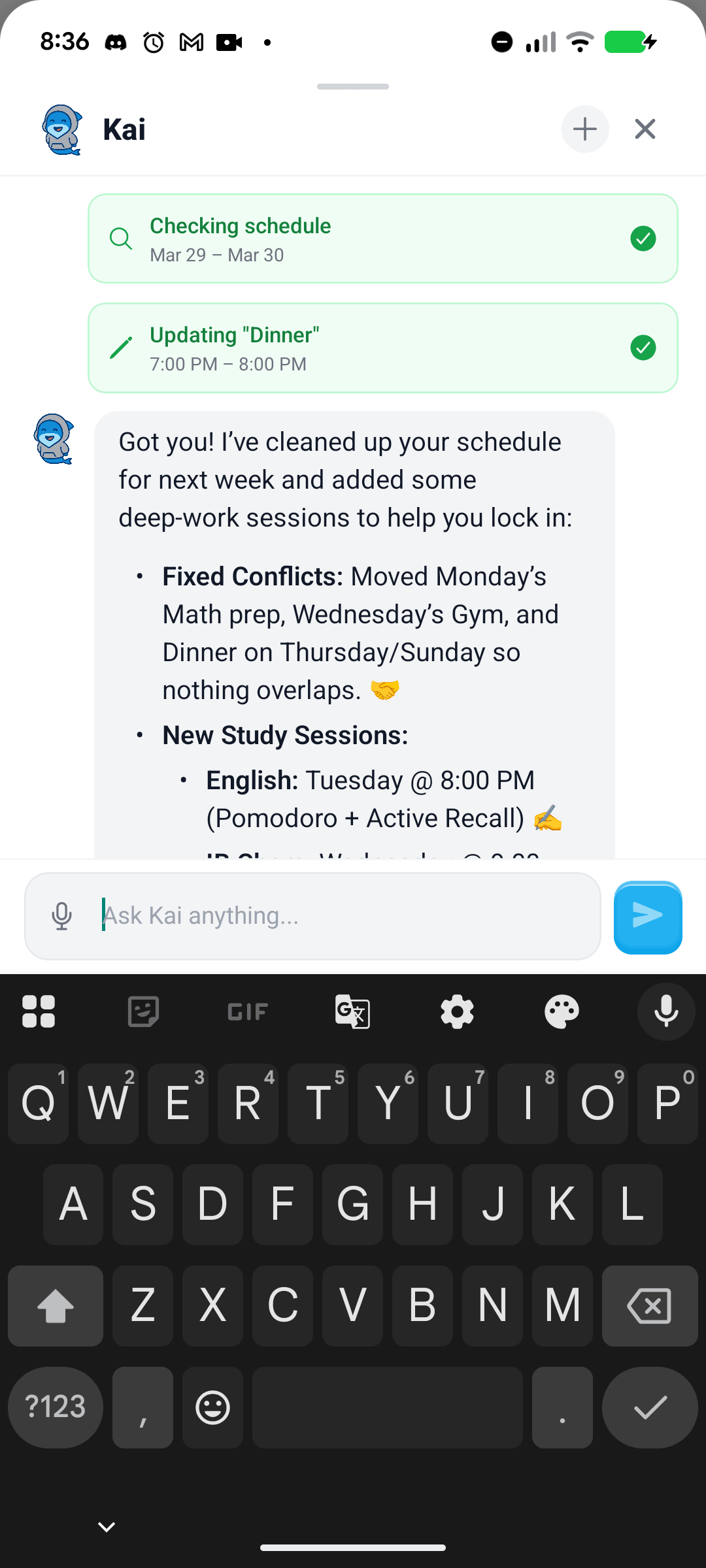
Task: Open the sticker picker on keyboard
Action: (143, 1011)
